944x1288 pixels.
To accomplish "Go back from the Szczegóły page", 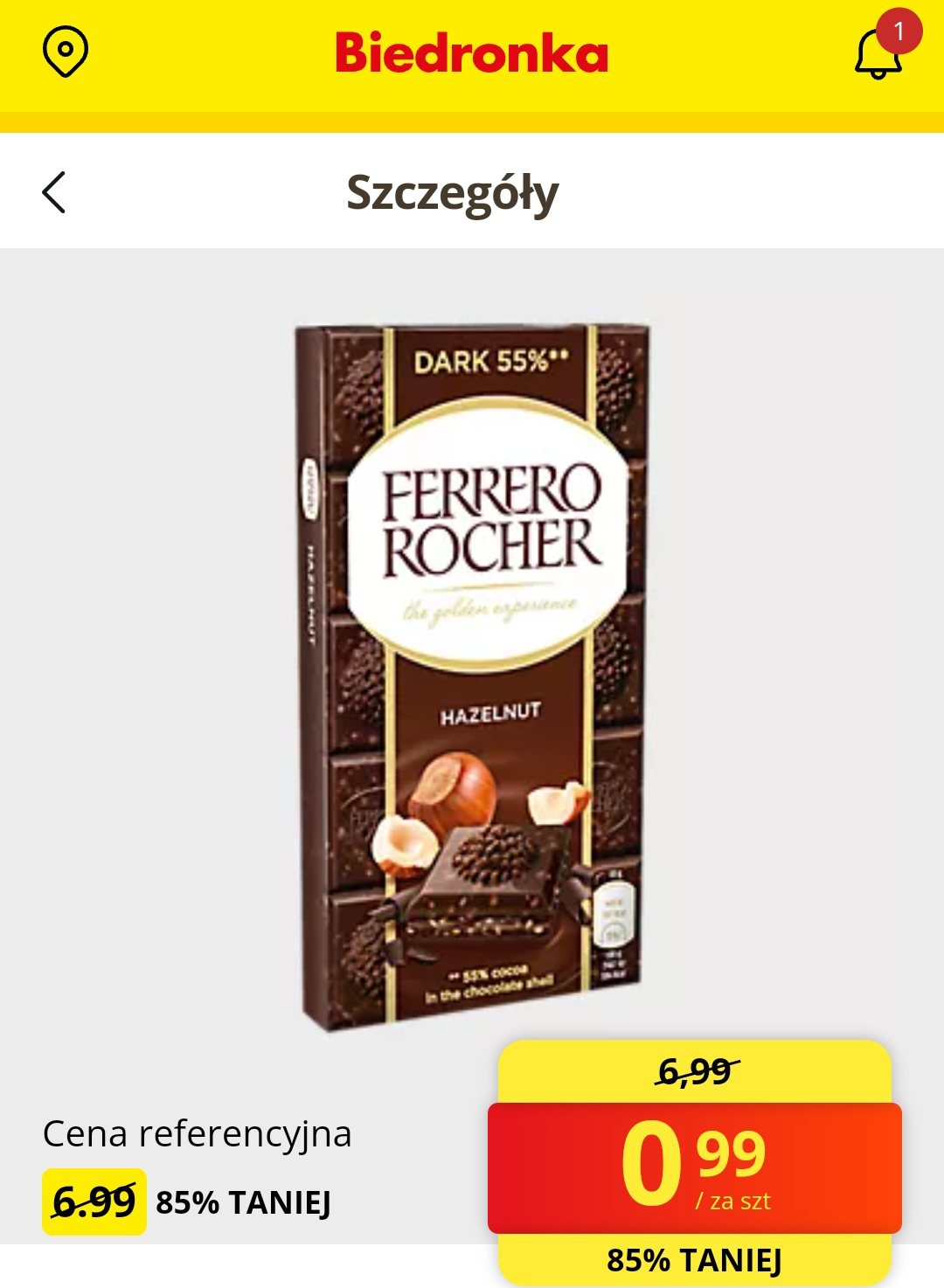I will [54, 192].
